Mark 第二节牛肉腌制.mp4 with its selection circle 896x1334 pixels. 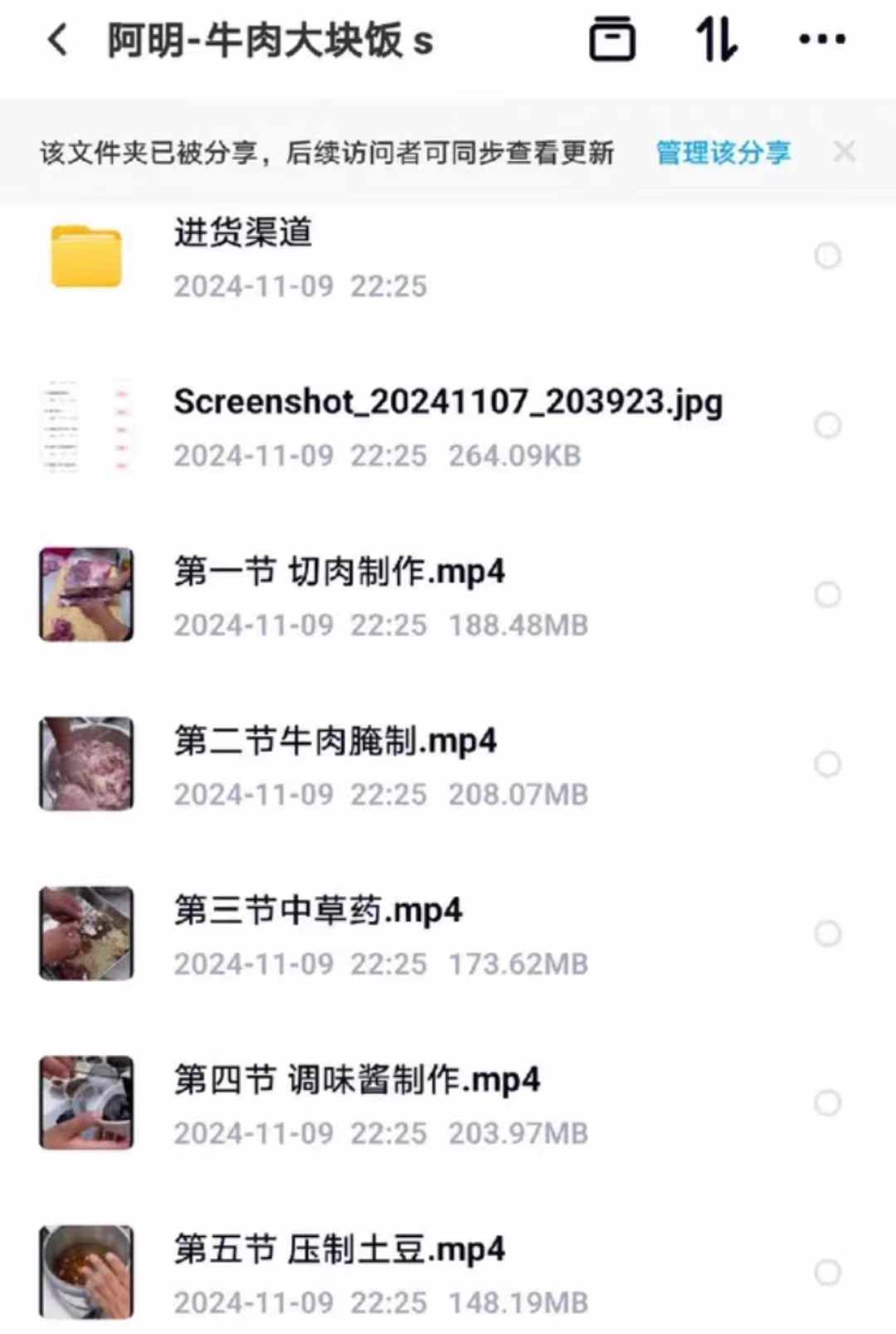828,763
